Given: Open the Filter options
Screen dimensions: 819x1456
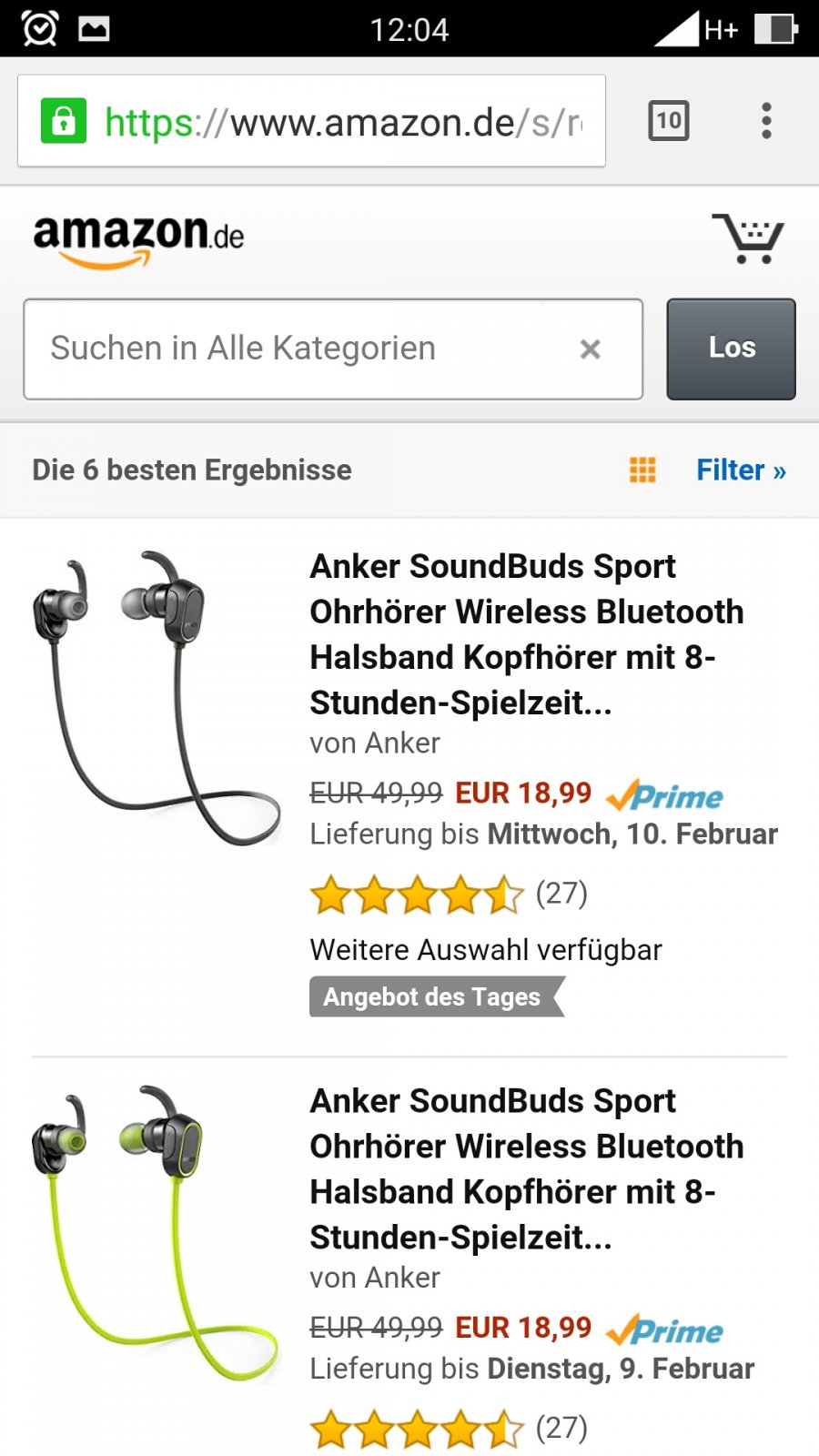Looking at the screenshot, I should coord(741,470).
